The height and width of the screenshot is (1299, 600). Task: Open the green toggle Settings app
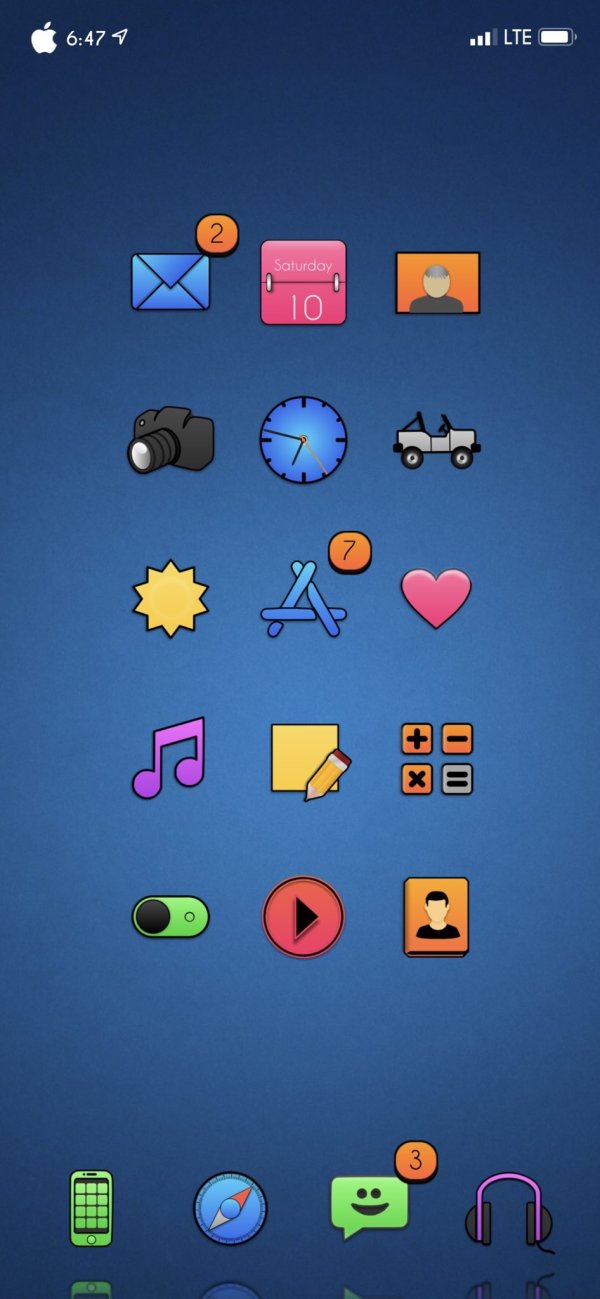click(171, 916)
